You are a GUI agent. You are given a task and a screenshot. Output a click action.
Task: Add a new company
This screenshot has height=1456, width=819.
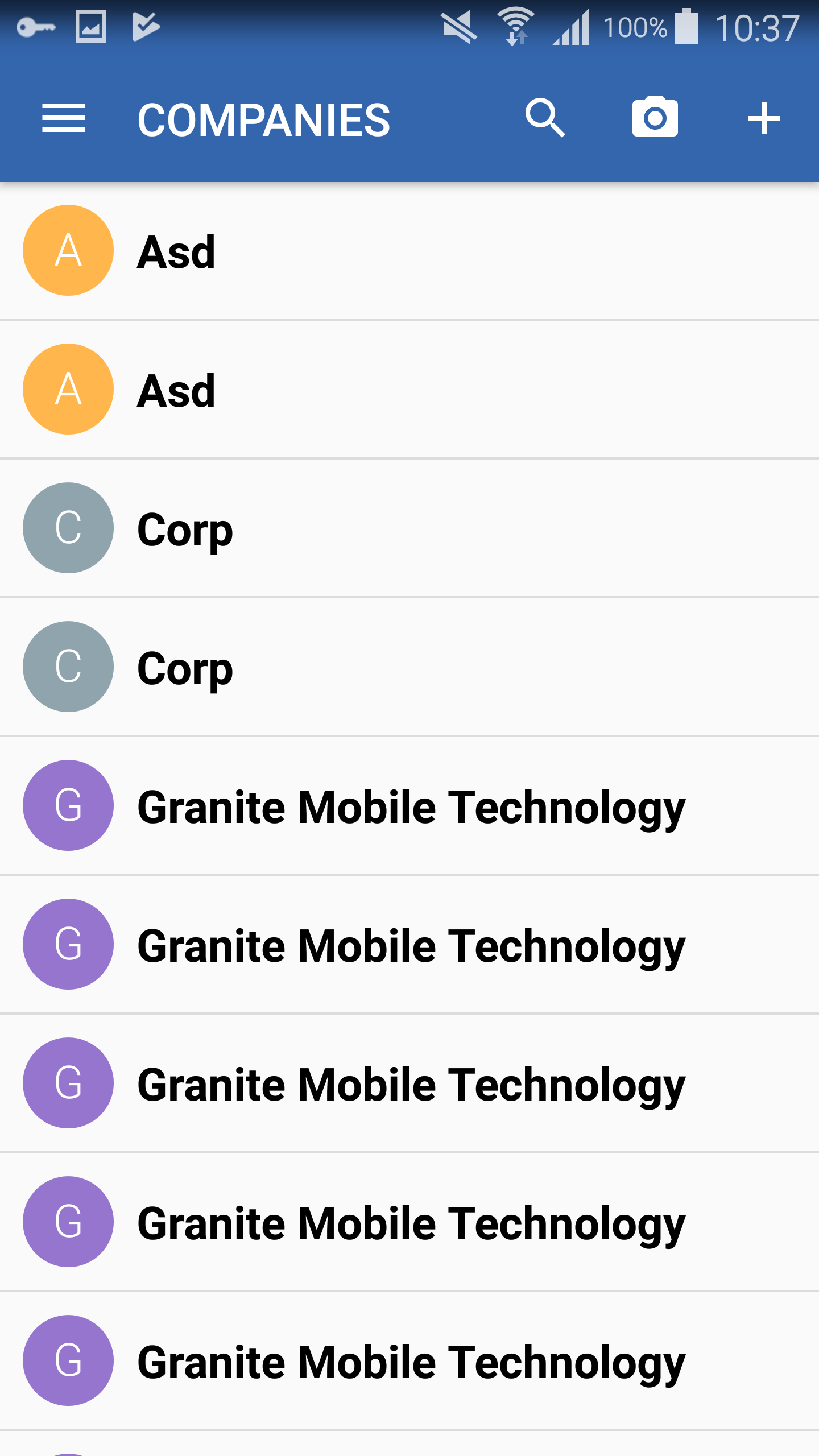click(764, 118)
